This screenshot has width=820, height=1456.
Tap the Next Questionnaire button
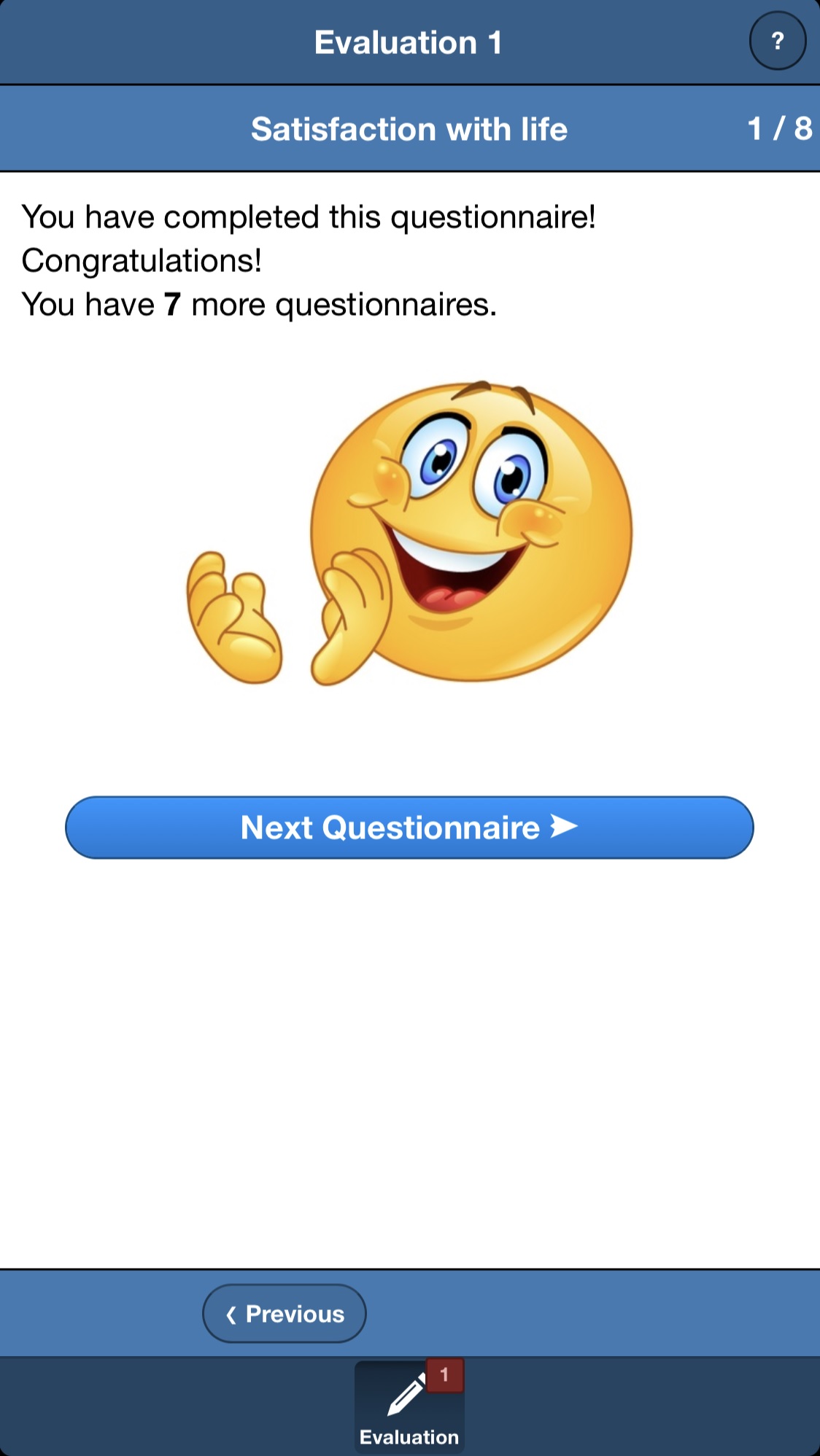coord(409,828)
